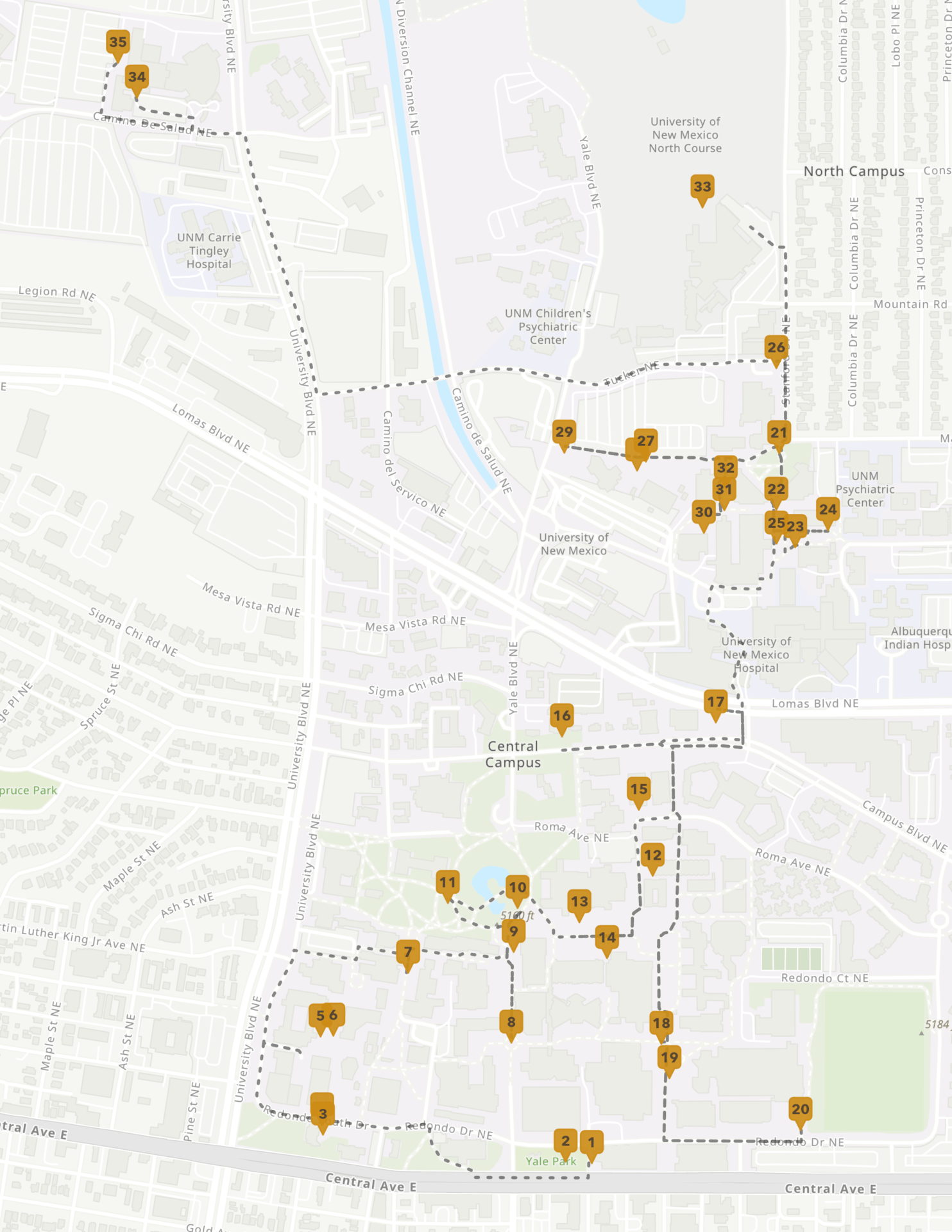Open map pin number 3

(x=323, y=1114)
